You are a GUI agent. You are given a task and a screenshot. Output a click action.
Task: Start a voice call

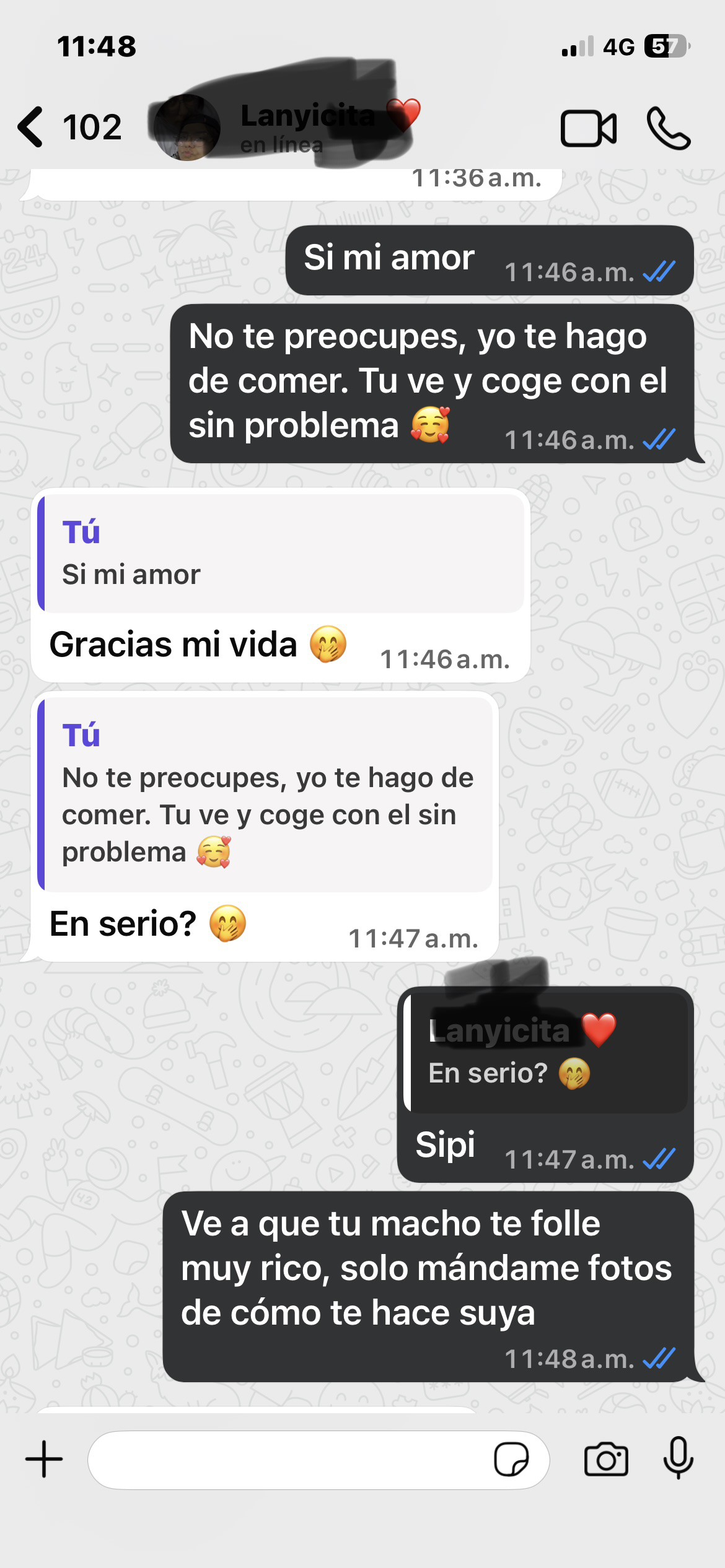tap(669, 128)
